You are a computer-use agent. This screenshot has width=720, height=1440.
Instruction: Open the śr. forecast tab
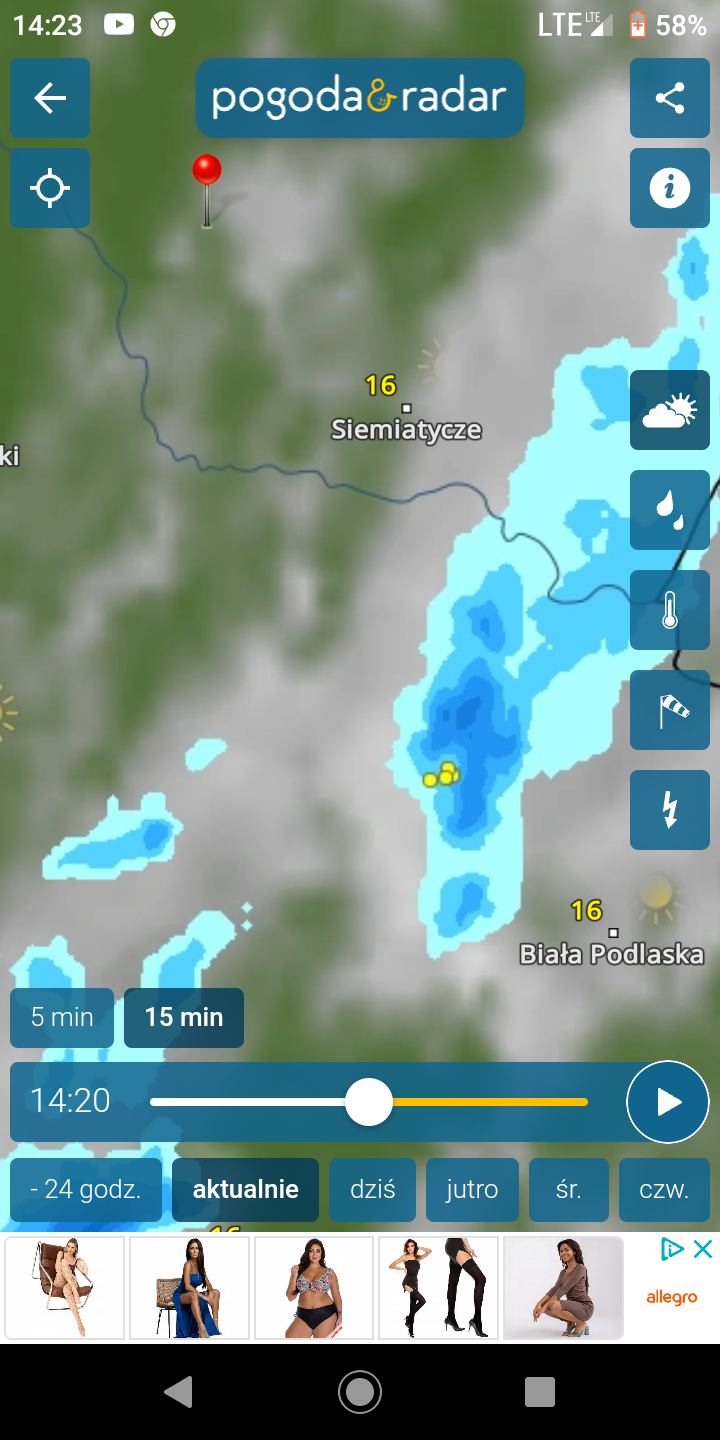pyautogui.click(x=569, y=1190)
